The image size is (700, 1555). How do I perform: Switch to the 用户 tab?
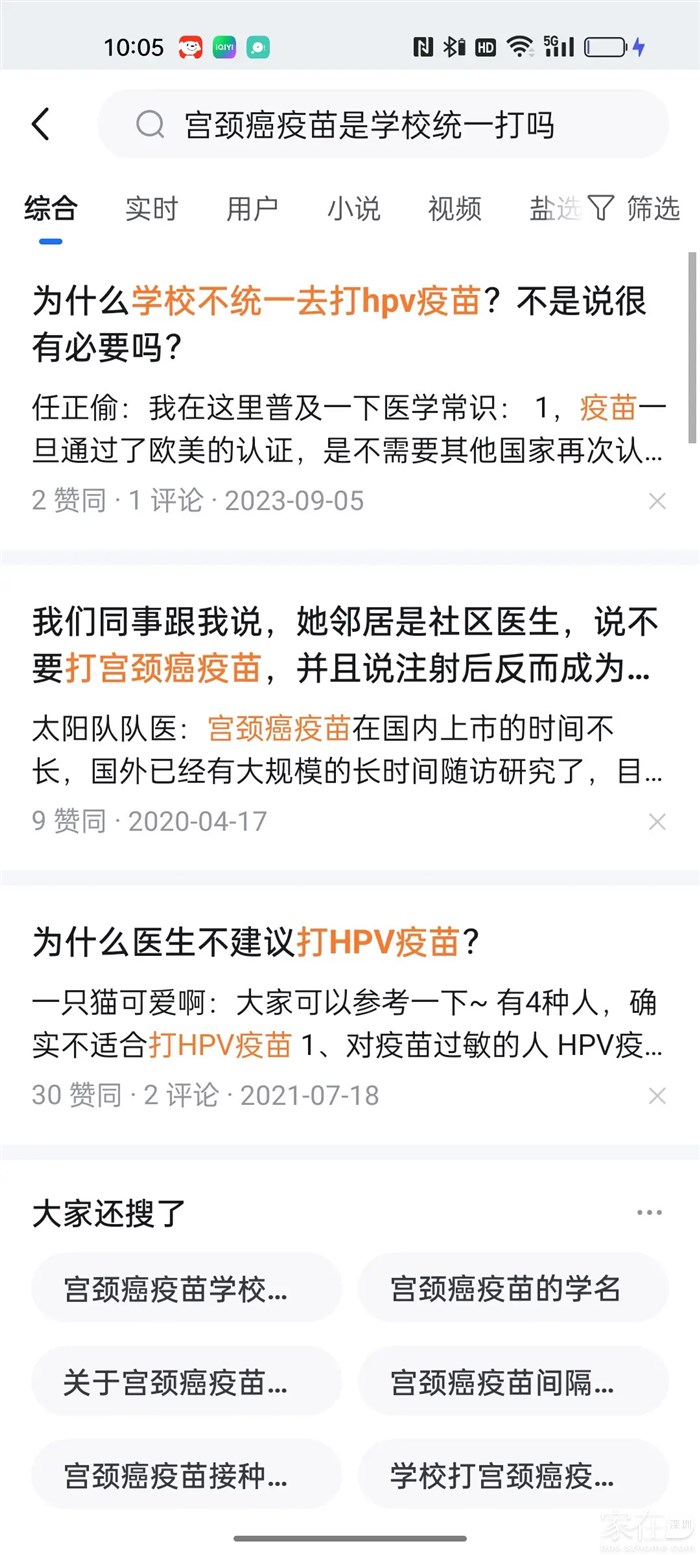pos(252,208)
